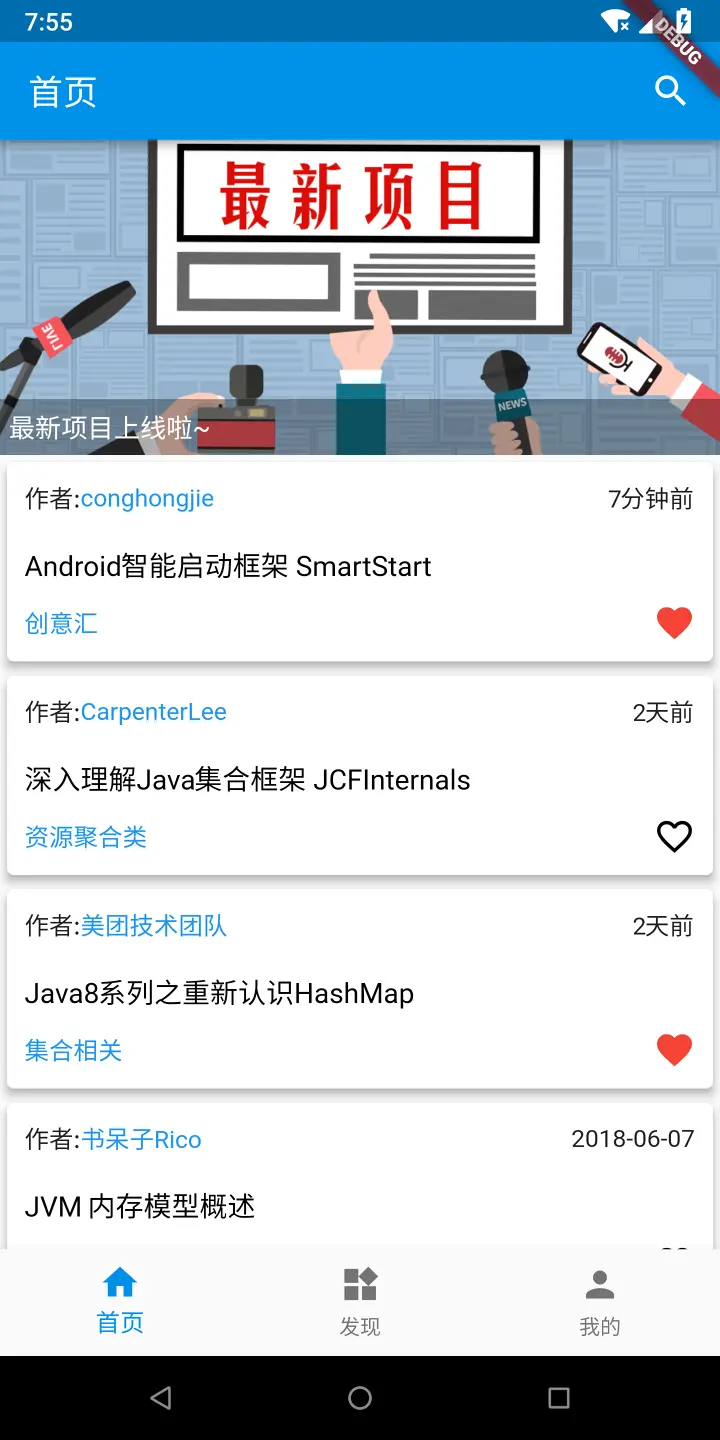Open the search icon in the app bar
720x1440 pixels.
click(x=670, y=91)
